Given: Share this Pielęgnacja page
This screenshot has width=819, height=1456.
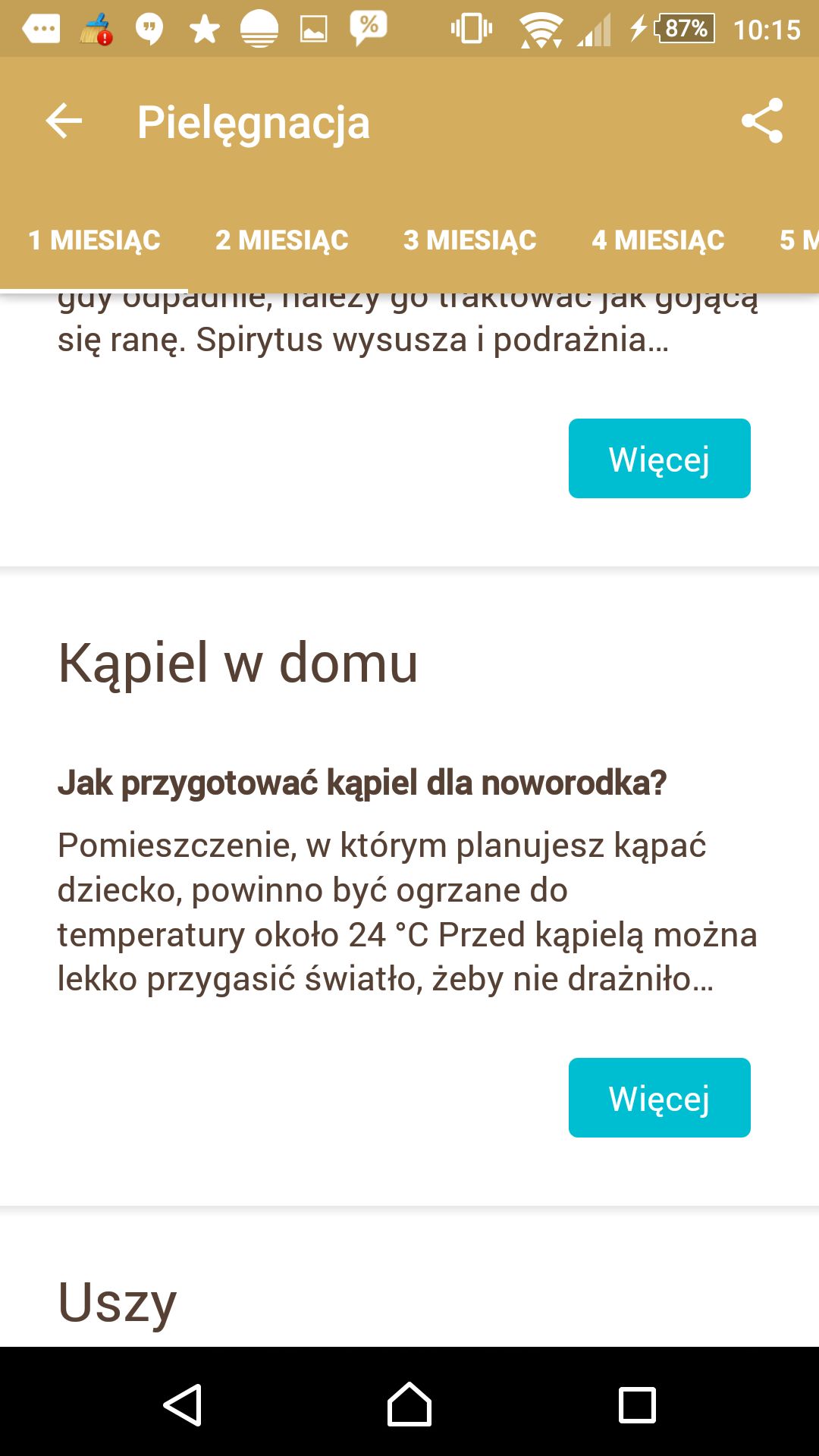Looking at the screenshot, I should [761, 121].
